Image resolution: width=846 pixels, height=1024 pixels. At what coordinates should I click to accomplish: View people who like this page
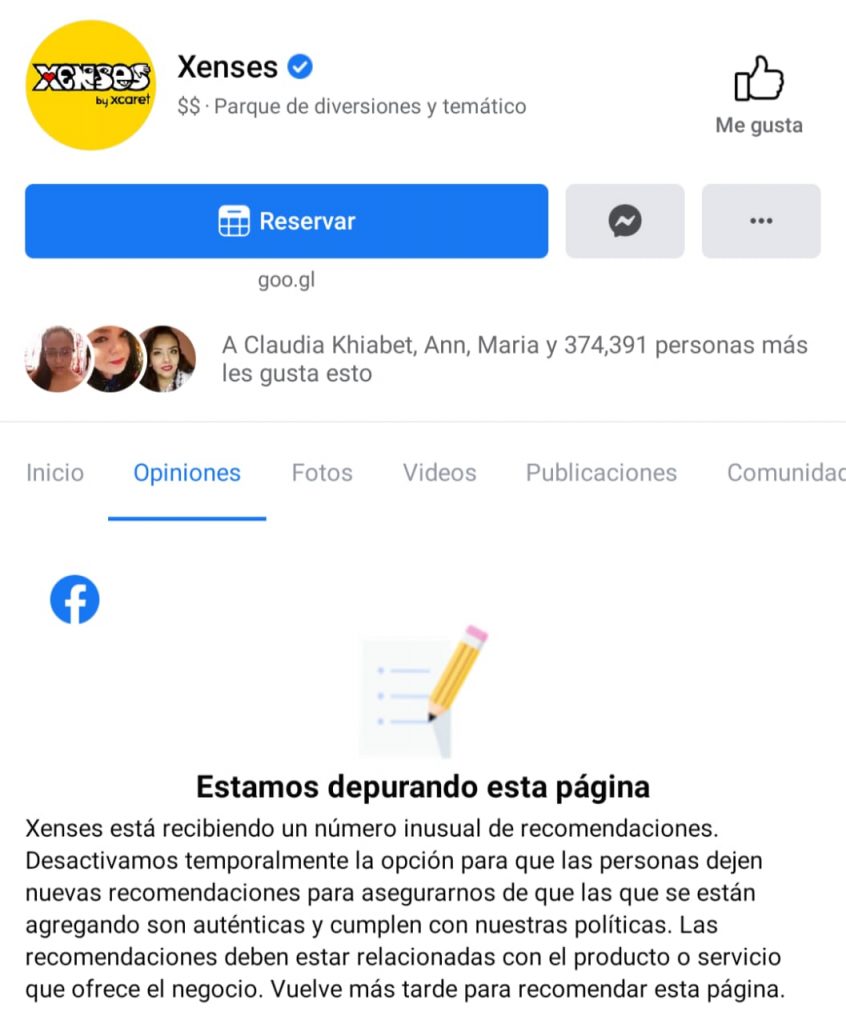coord(514,359)
